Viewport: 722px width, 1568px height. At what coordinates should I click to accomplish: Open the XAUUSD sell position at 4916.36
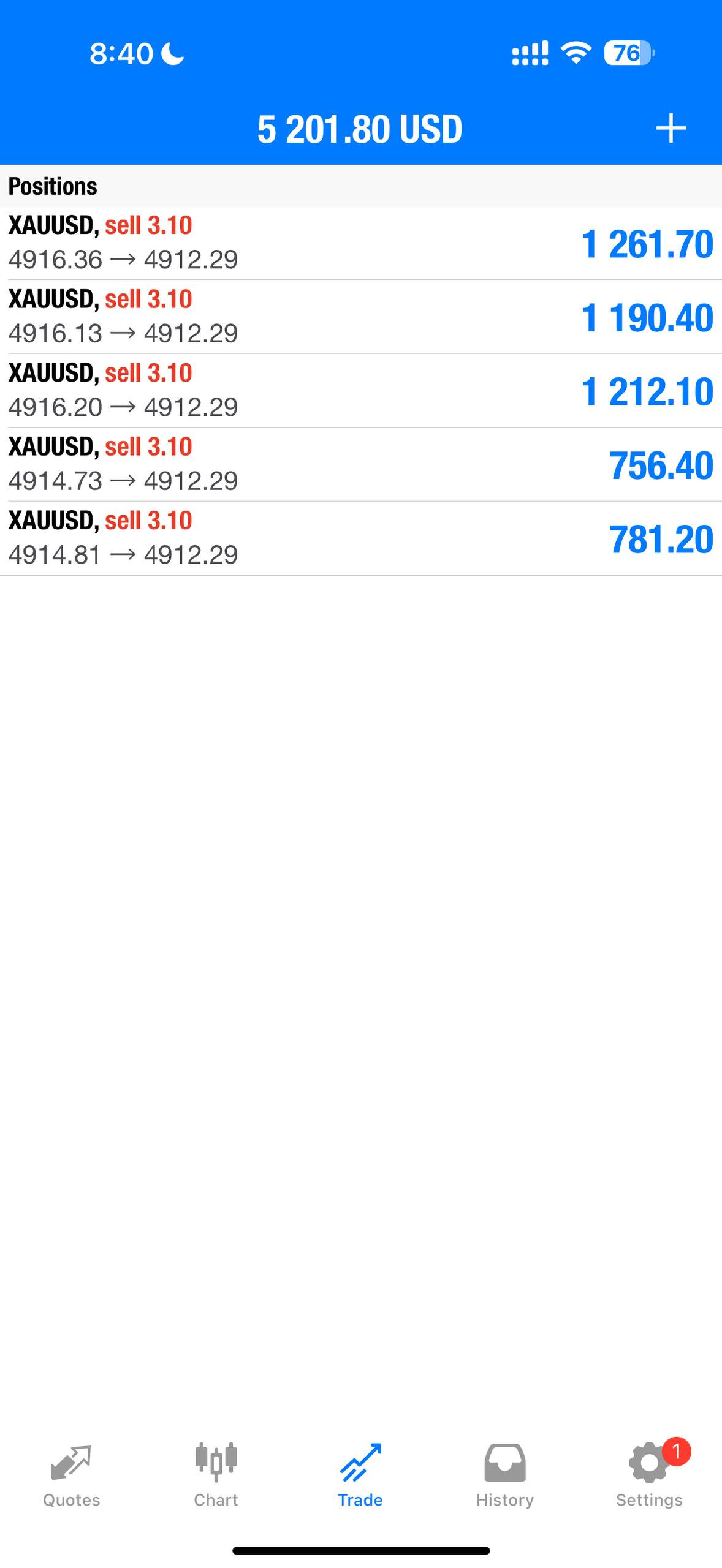click(360, 243)
